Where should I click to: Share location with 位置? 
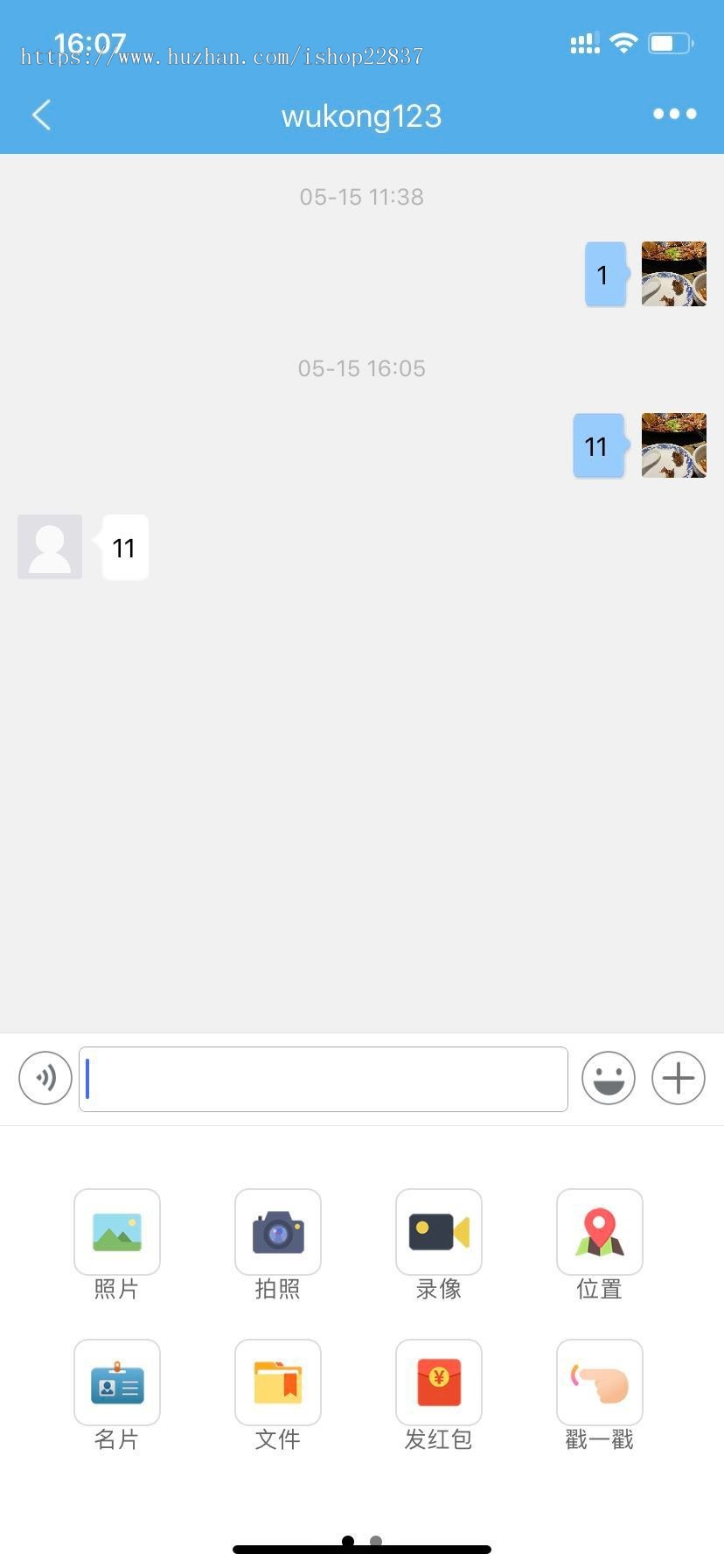point(600,1232)
